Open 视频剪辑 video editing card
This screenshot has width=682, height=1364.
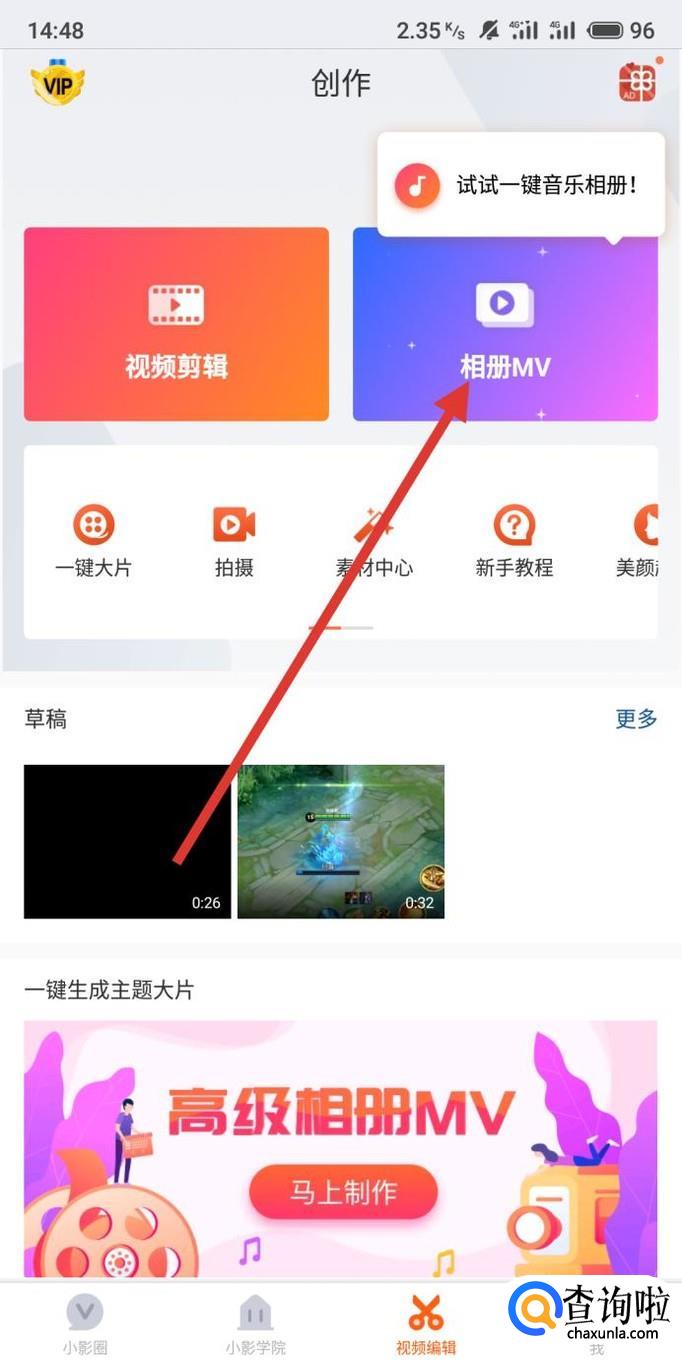pyautogui.click(x=176, y=324)
